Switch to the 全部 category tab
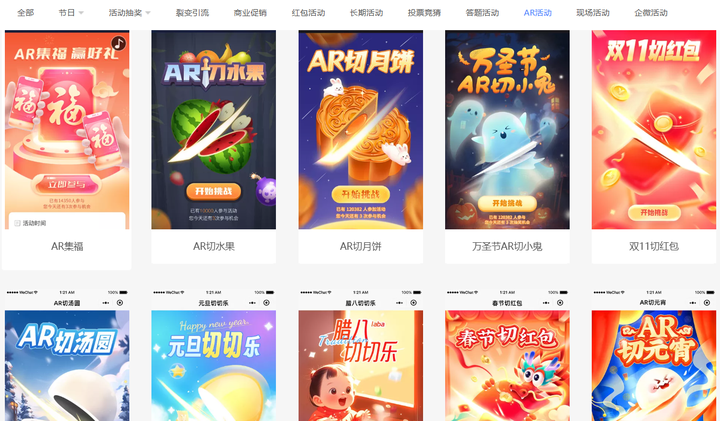Image resolution: width=720 pixels, height=421 pixels. (25, 13)
